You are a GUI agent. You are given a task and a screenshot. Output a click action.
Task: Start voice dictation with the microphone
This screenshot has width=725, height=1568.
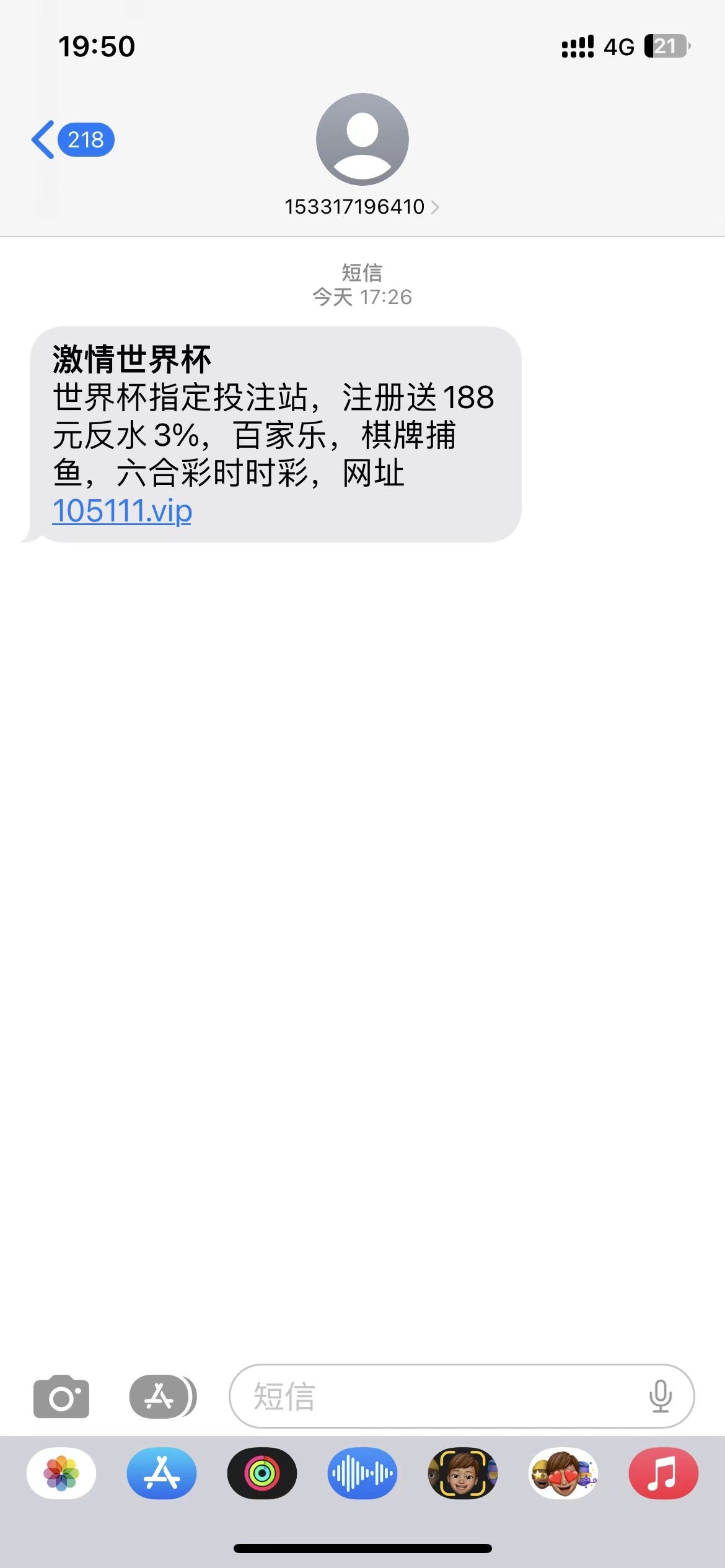tap(660, 1396)
